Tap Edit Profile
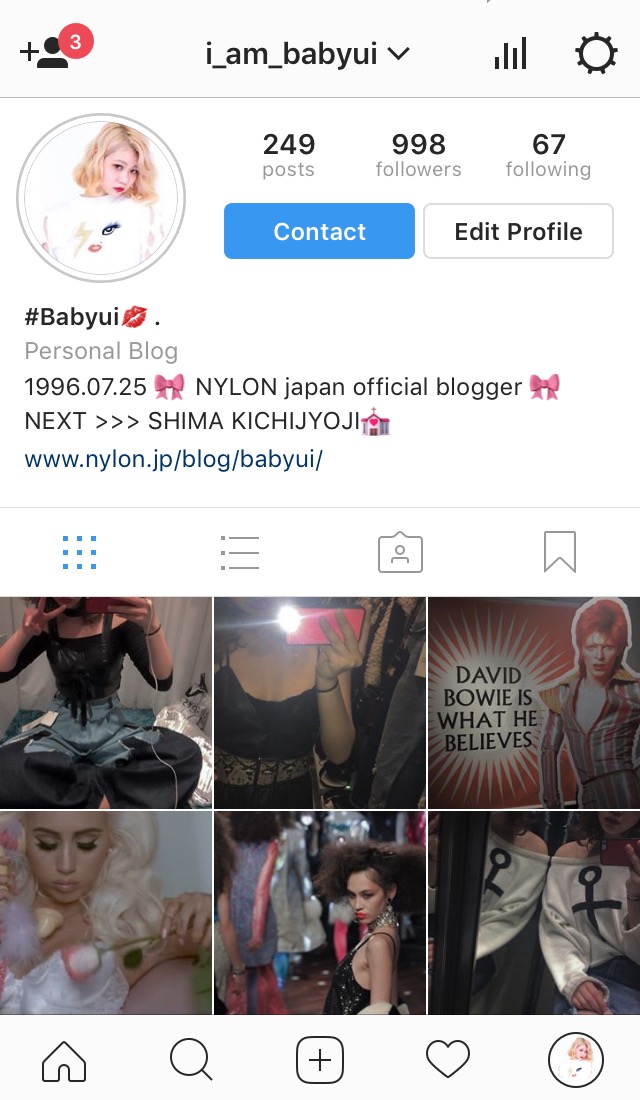Screen dimensions: 640x1100 tap(518, 231)
